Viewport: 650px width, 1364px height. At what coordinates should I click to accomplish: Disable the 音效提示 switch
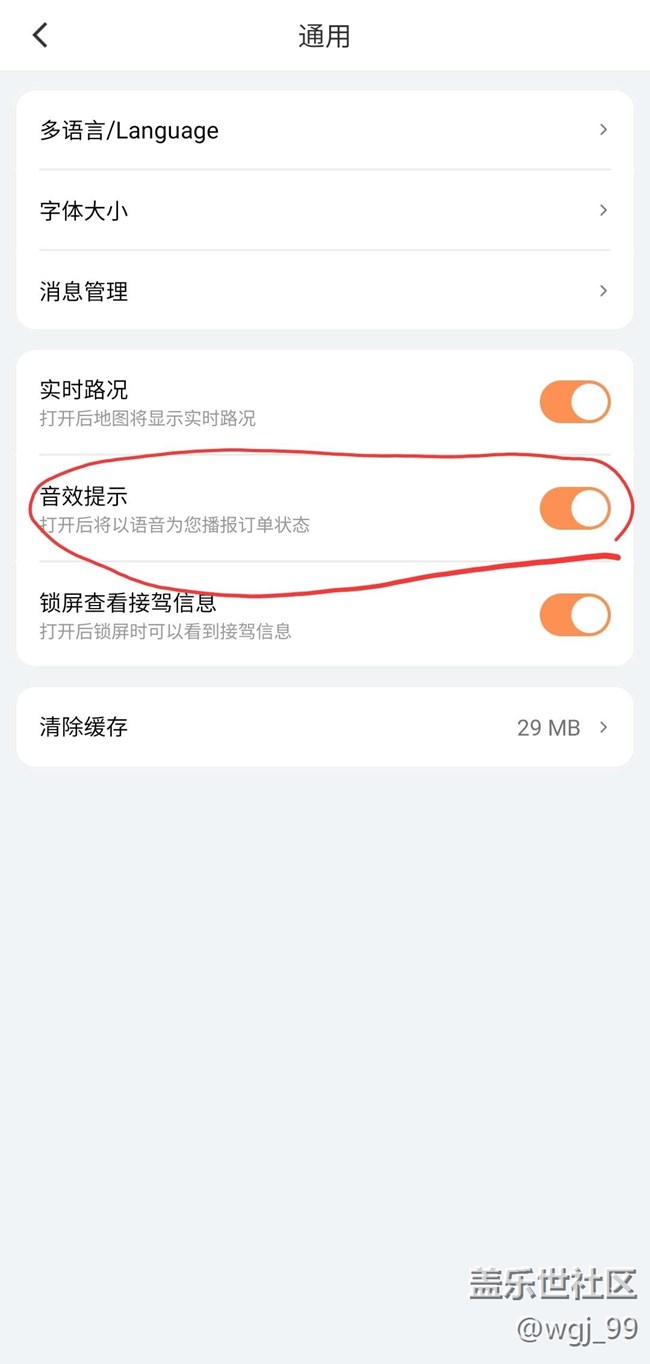click(x=575, y=509)
